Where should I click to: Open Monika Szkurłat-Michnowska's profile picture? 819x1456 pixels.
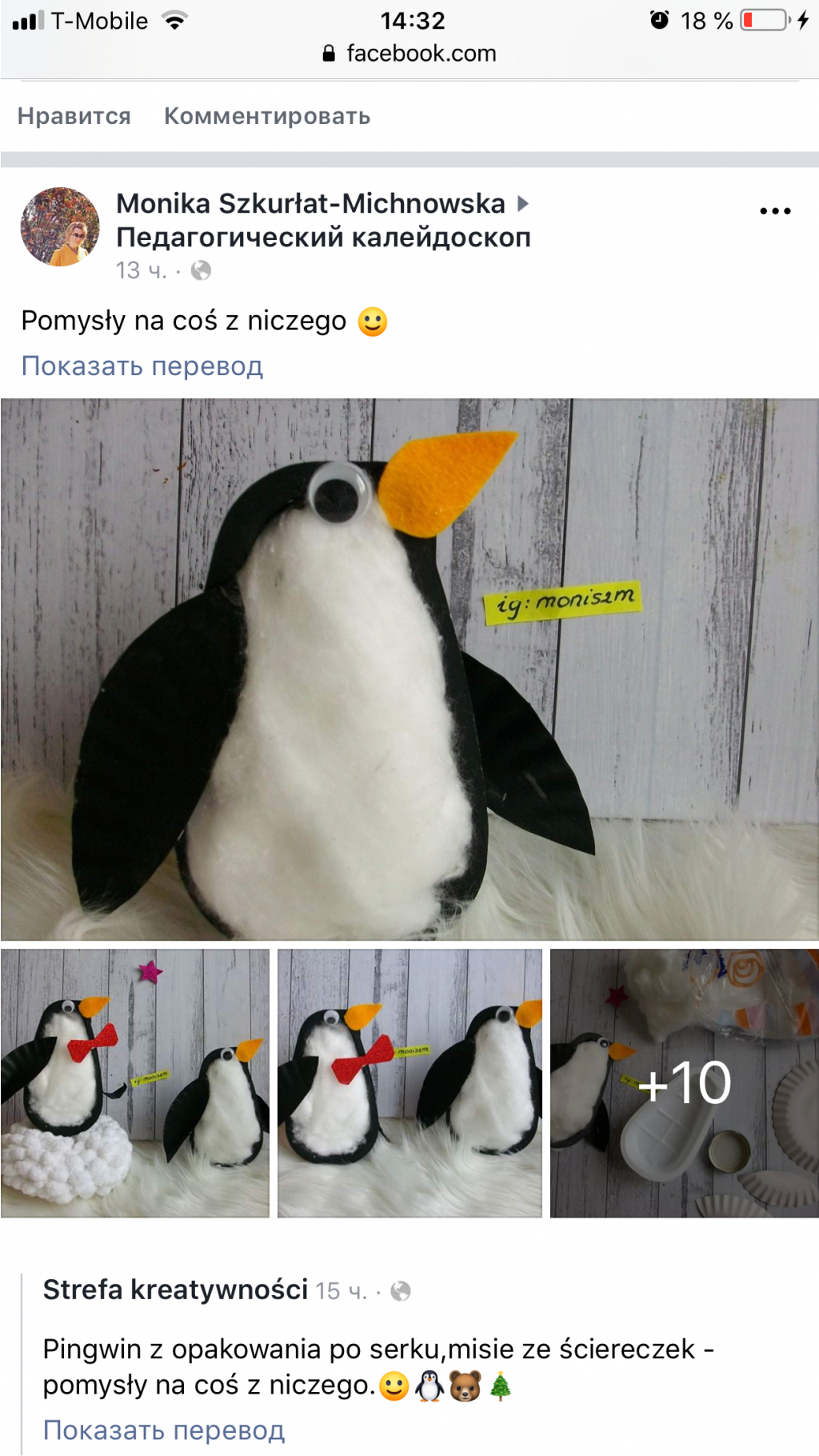(60, 226)
